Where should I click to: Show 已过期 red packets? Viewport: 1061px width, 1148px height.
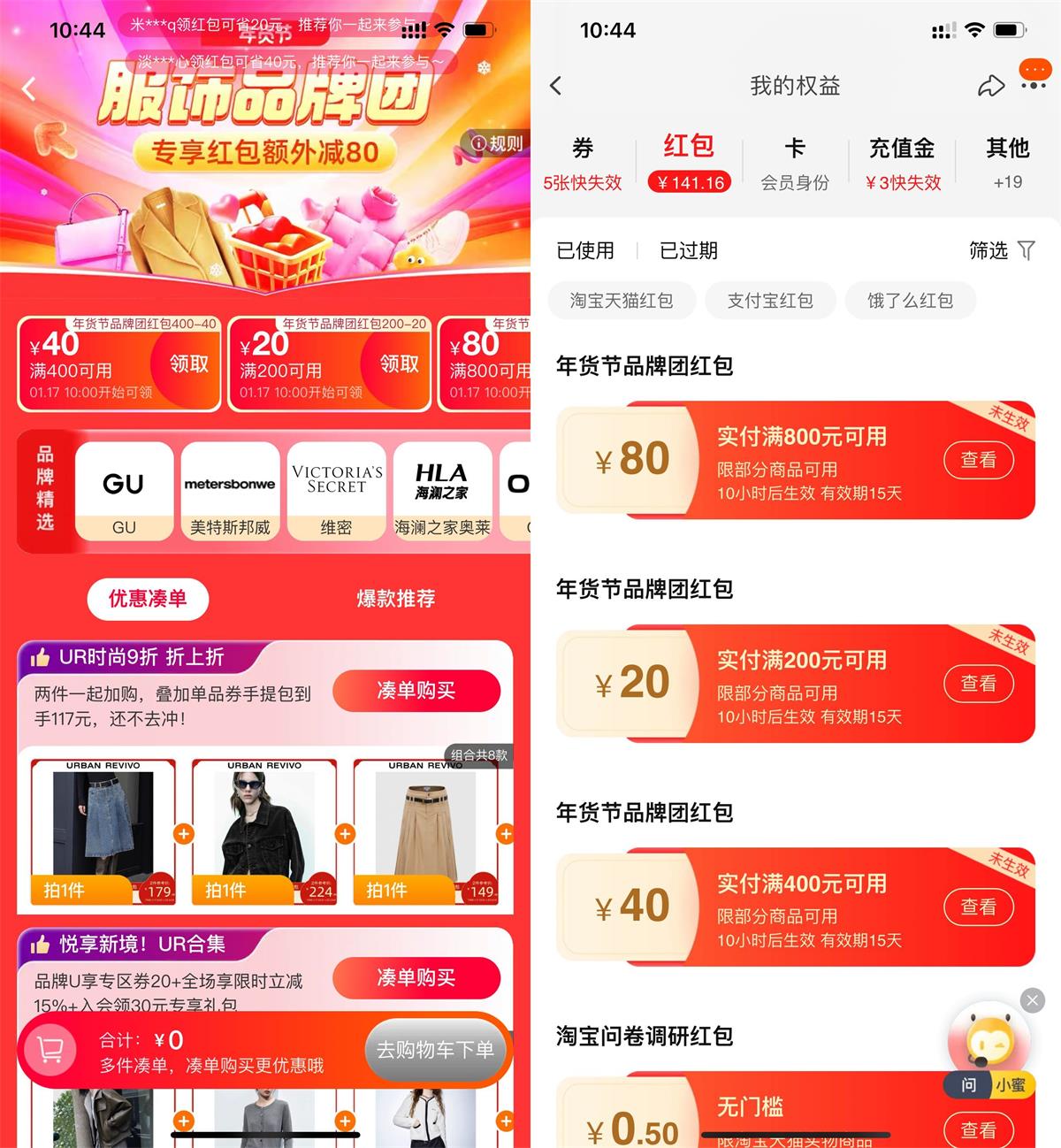point(689,250)
